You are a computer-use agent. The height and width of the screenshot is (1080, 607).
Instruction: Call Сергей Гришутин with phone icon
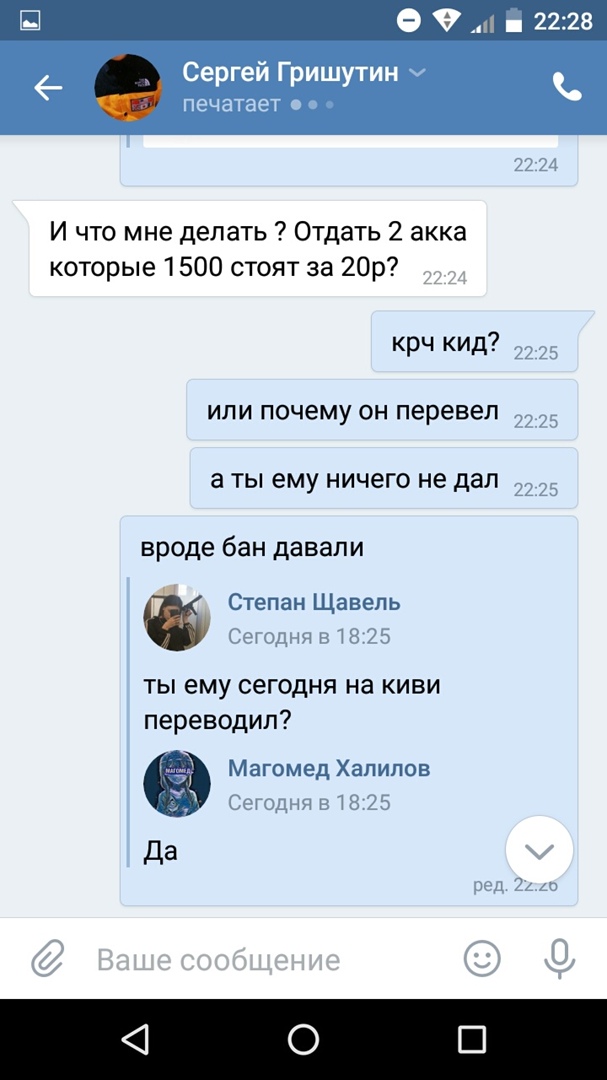[567, 88]
